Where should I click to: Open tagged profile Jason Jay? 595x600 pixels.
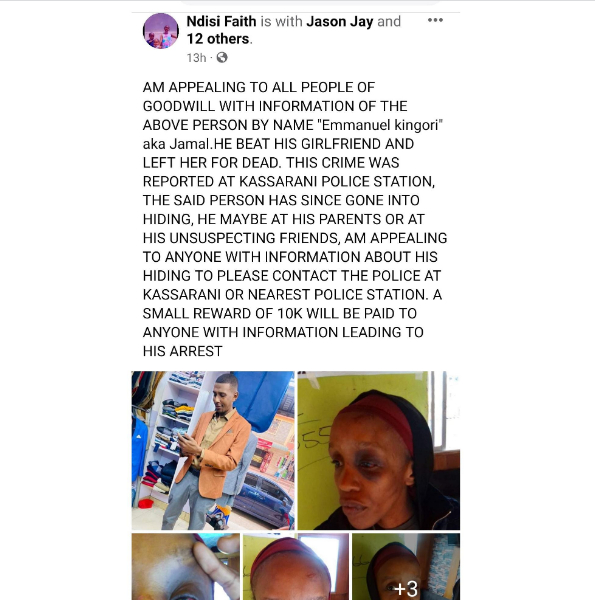pyautogui.click(x=339, y=21)
